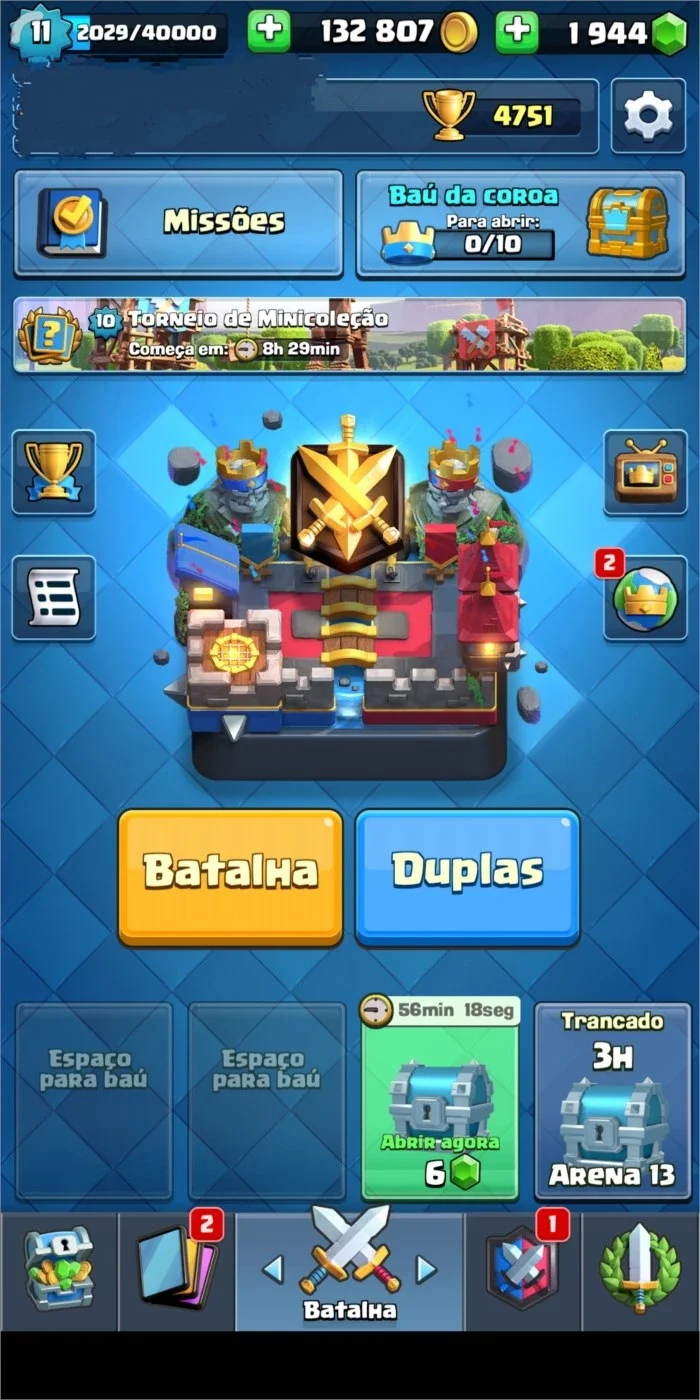Start a match with Batalha
Image resolution: width=700 pixels, height=1400 pixels.
point(230,876)
